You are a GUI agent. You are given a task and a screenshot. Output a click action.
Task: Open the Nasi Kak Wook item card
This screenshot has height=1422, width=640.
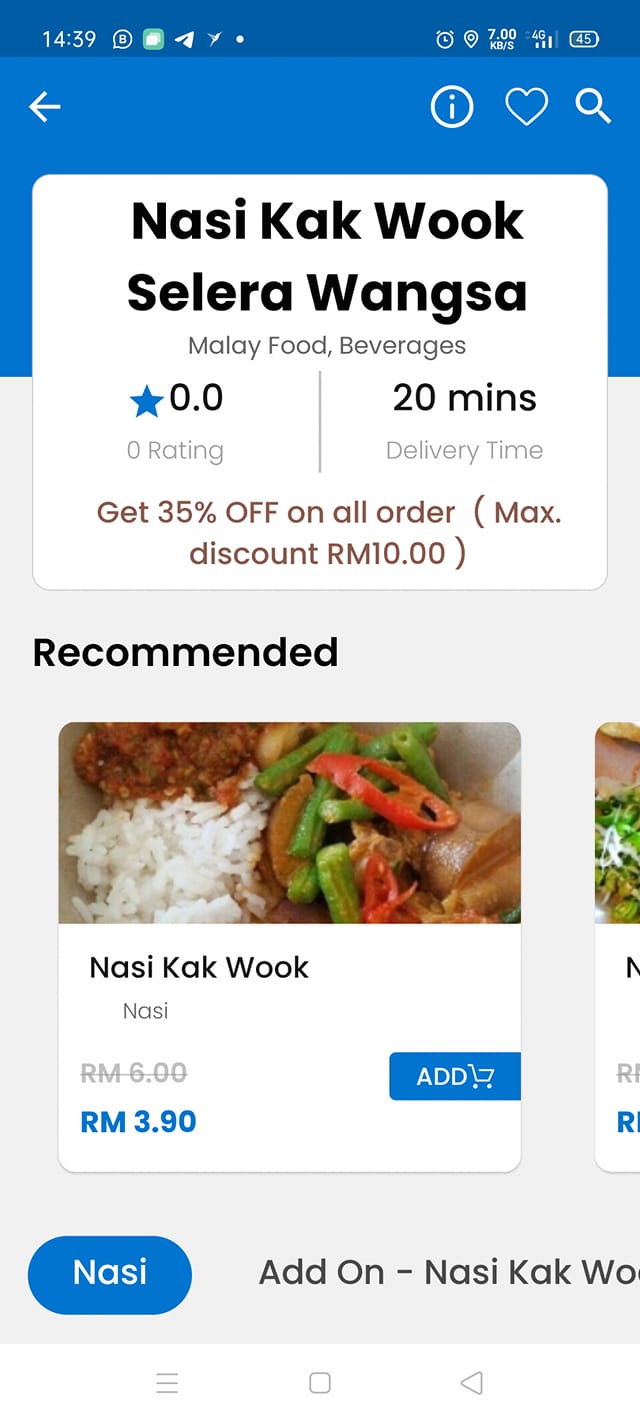click(290, 946)
